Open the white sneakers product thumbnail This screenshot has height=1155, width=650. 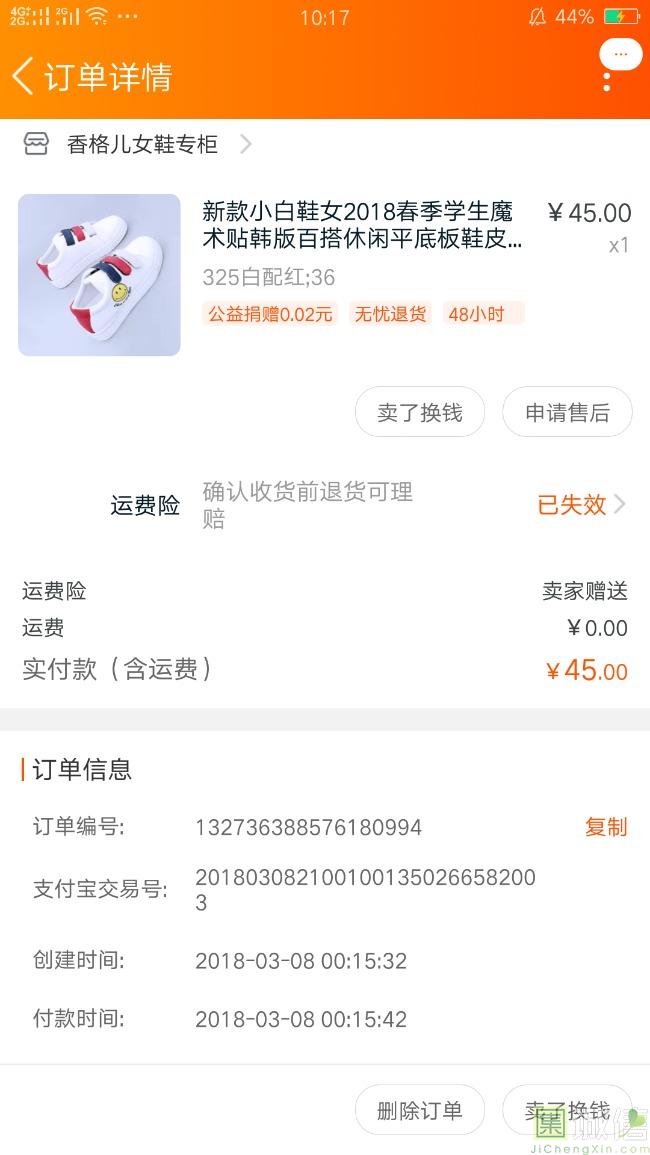(x=99, y=275)
